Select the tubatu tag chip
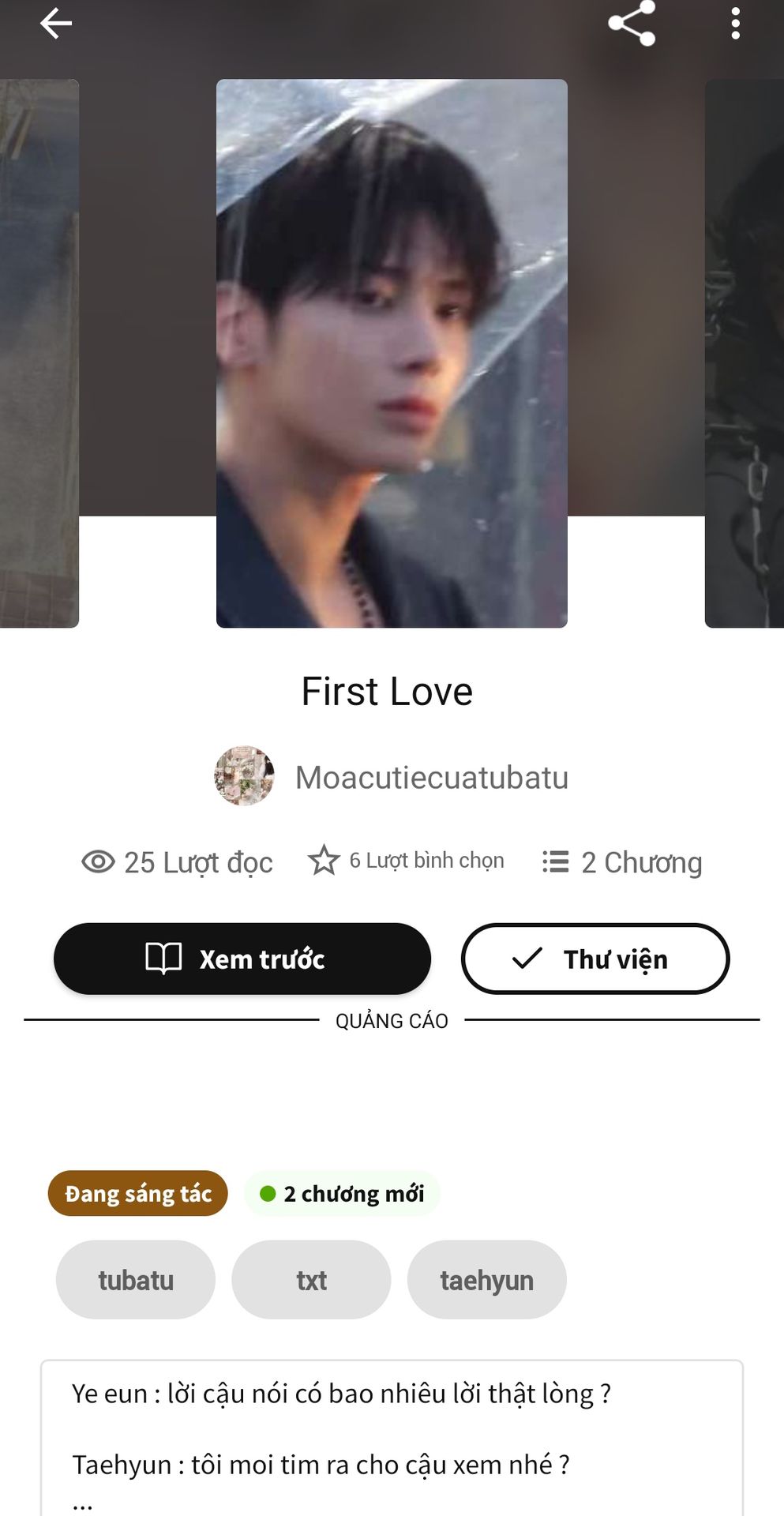 click(136, 1280)
